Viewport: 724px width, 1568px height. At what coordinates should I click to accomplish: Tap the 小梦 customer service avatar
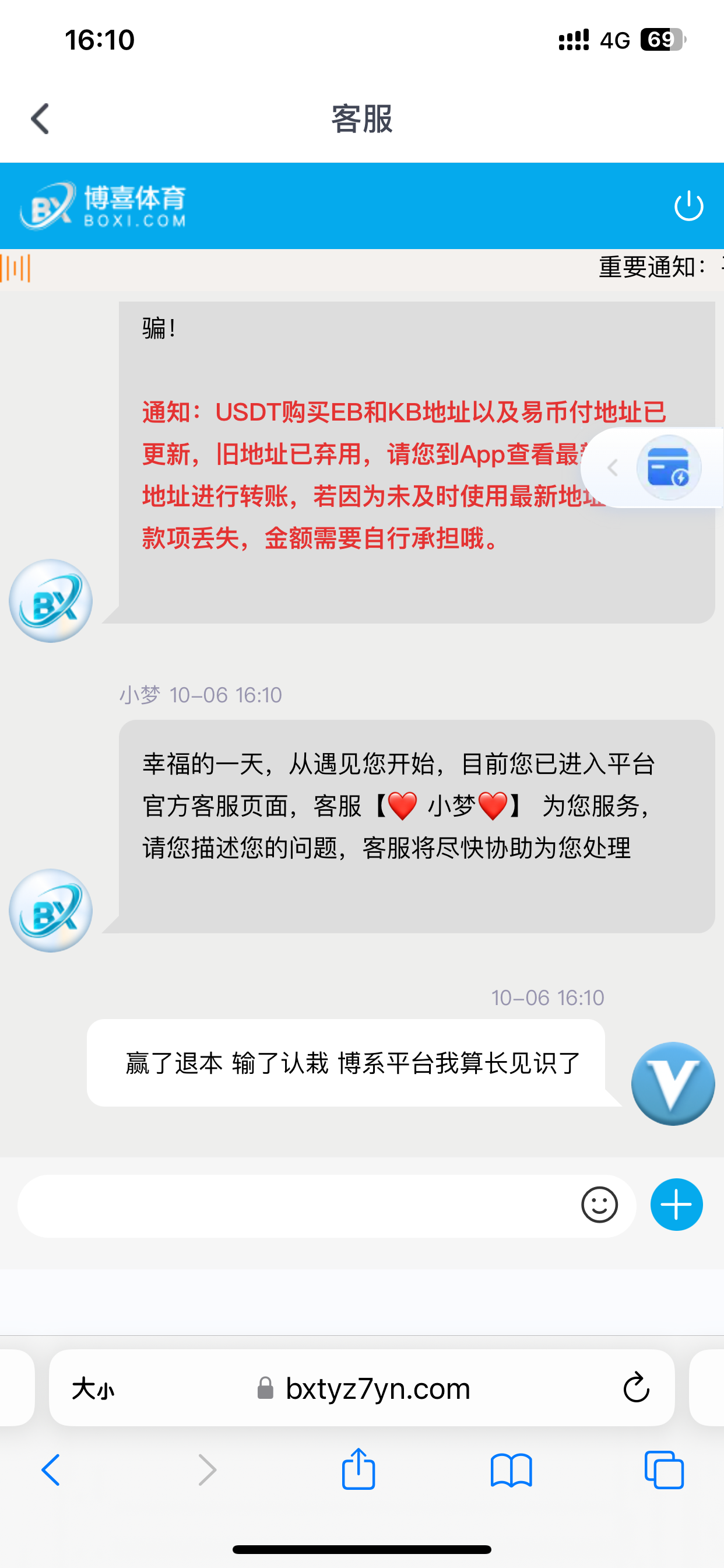(x=50, y=911)
